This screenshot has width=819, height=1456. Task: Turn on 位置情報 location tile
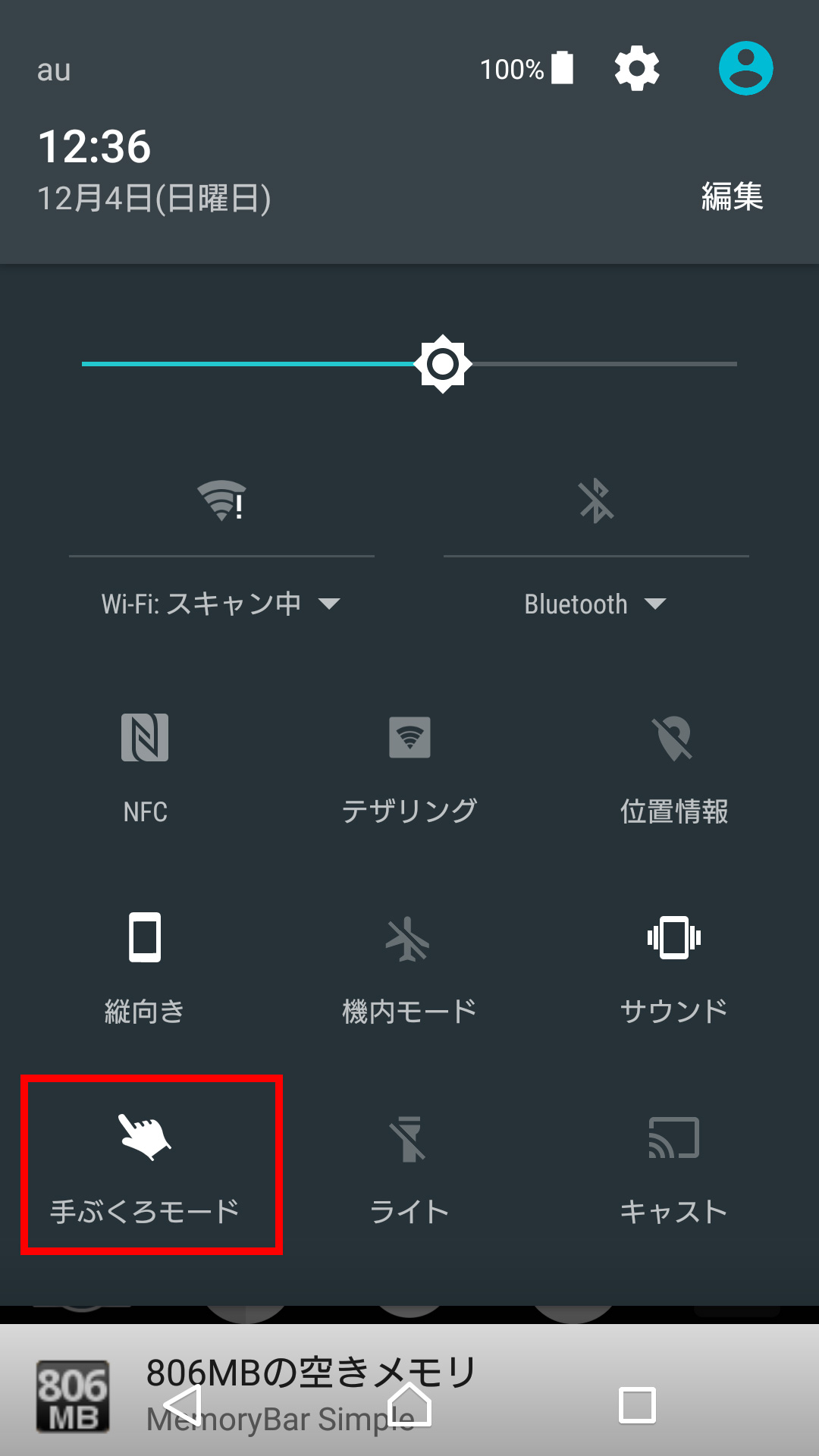point(674,766)
